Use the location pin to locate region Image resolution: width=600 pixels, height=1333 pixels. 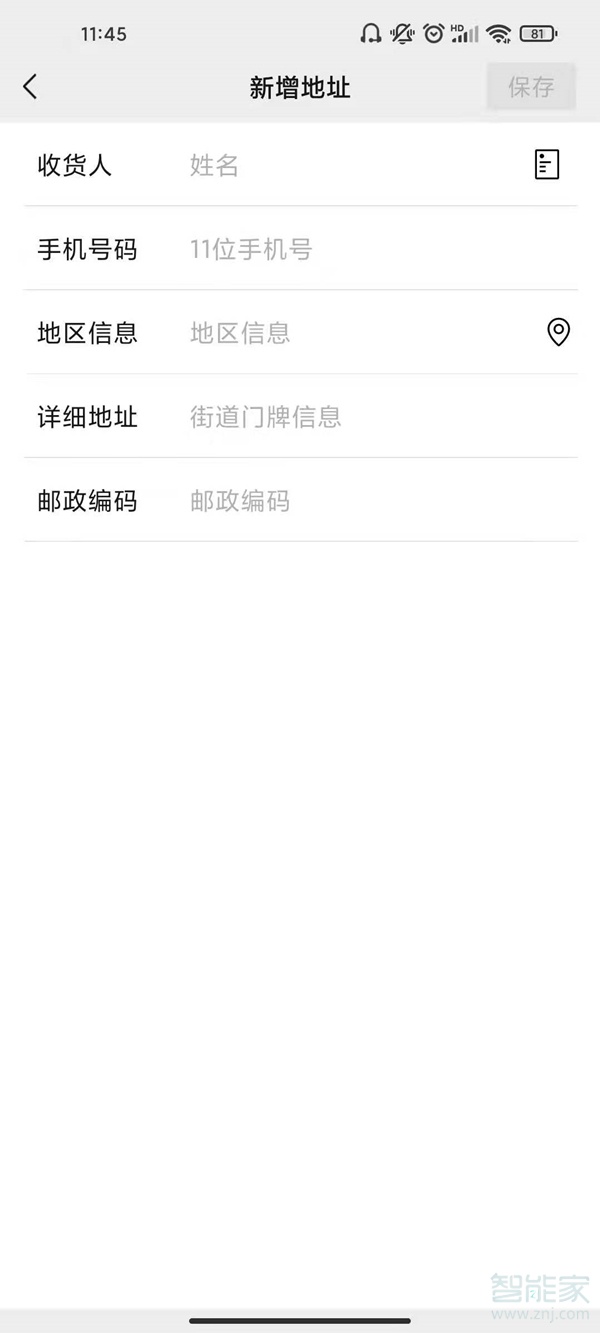(x=558, y=332)
